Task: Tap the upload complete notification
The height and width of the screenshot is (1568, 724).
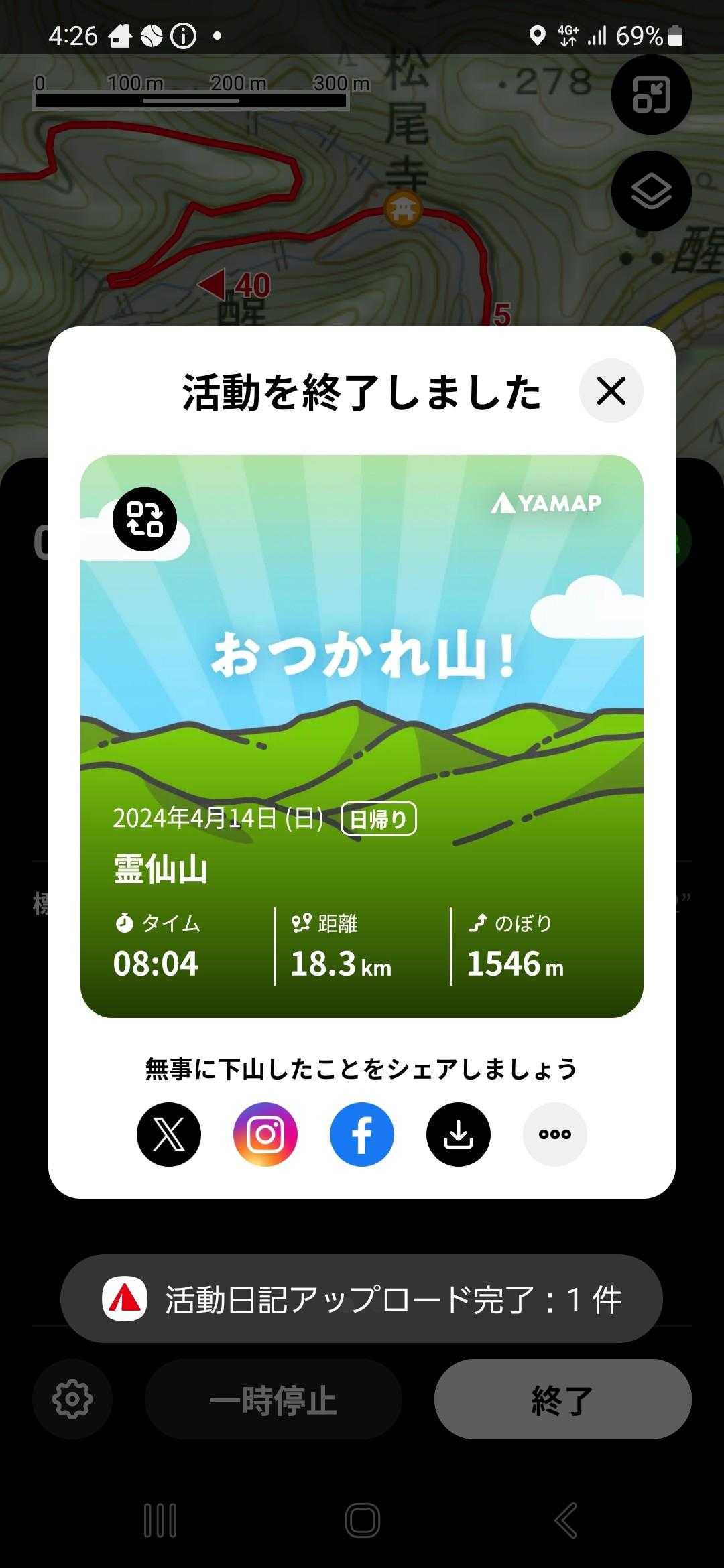Action: (362, 1299)
